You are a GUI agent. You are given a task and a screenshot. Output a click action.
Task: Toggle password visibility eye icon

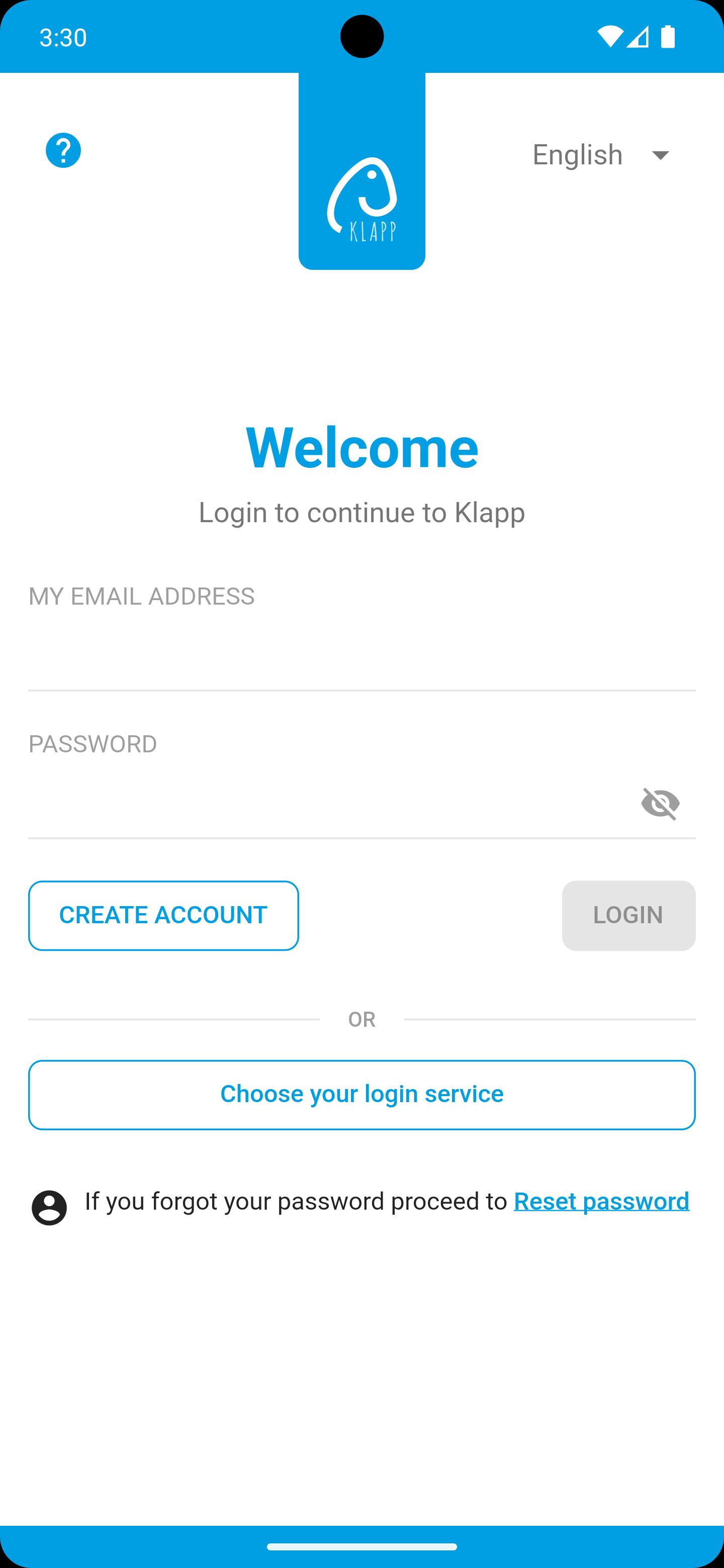[661, 804]
